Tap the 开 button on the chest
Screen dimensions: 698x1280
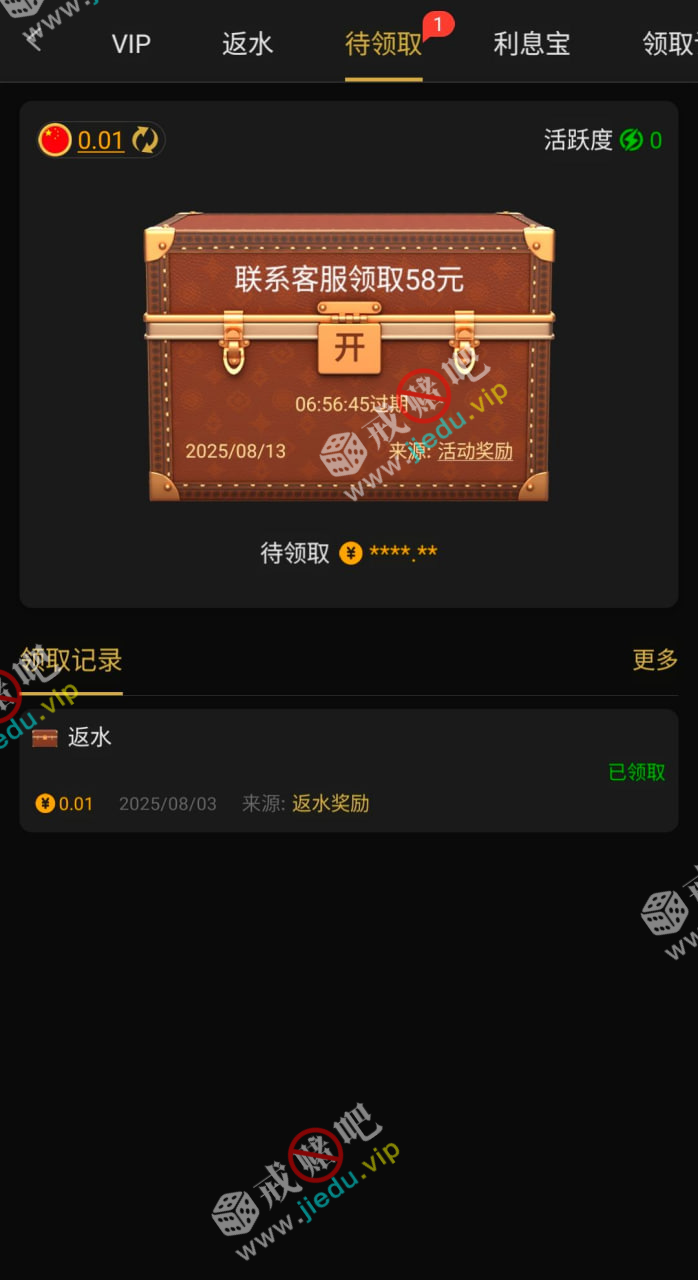349,348
